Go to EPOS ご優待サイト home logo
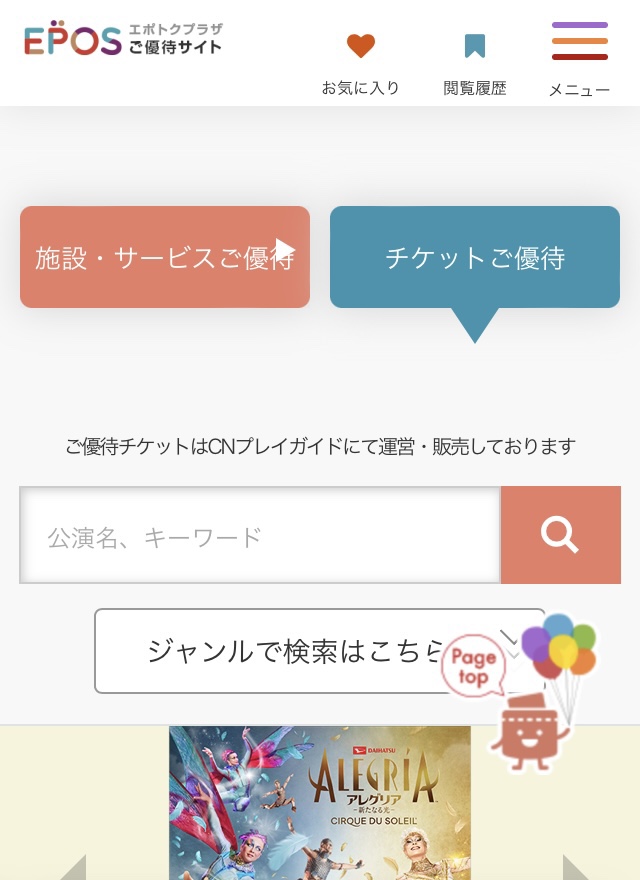Screen dimensions: 640x880 [x=122, y=40]
